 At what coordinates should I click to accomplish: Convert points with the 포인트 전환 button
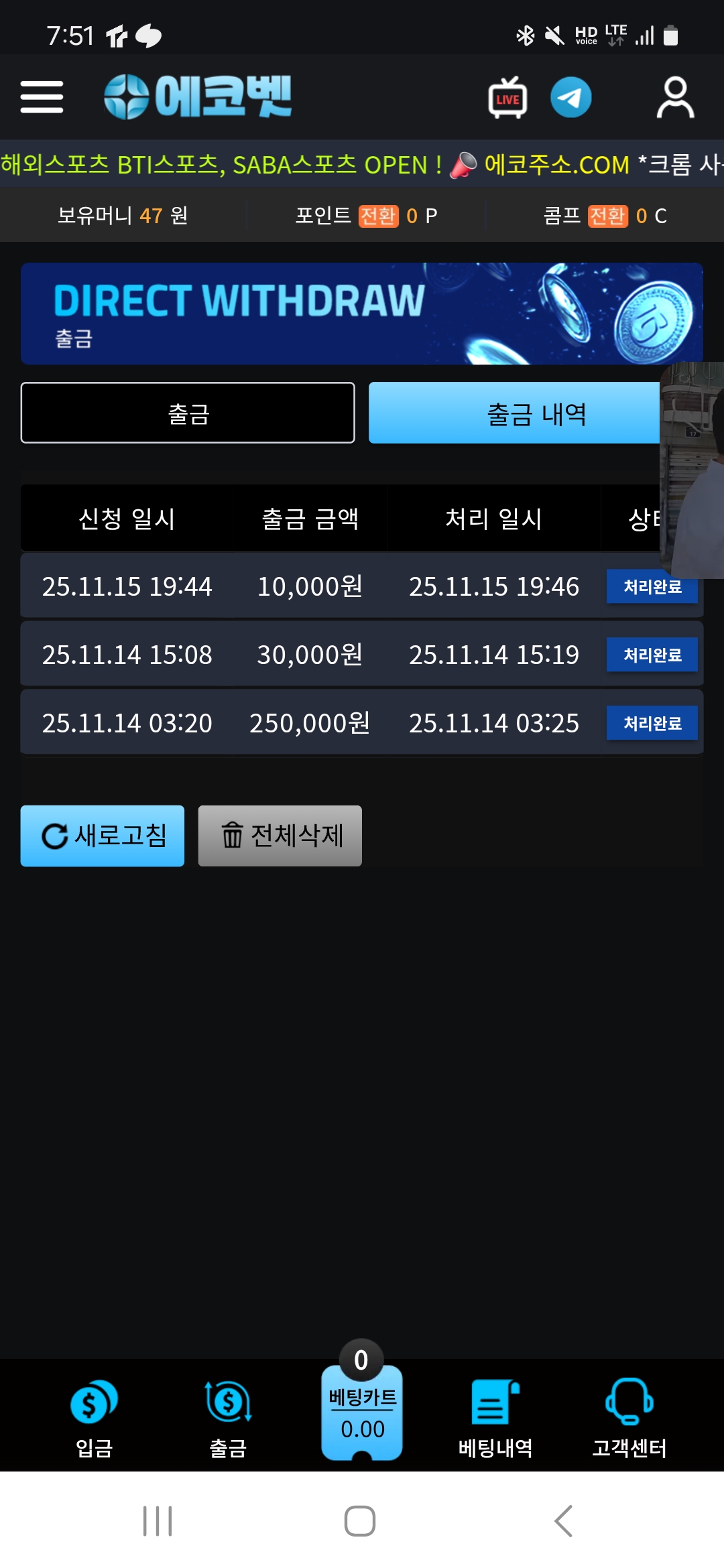tap(379, 216)
